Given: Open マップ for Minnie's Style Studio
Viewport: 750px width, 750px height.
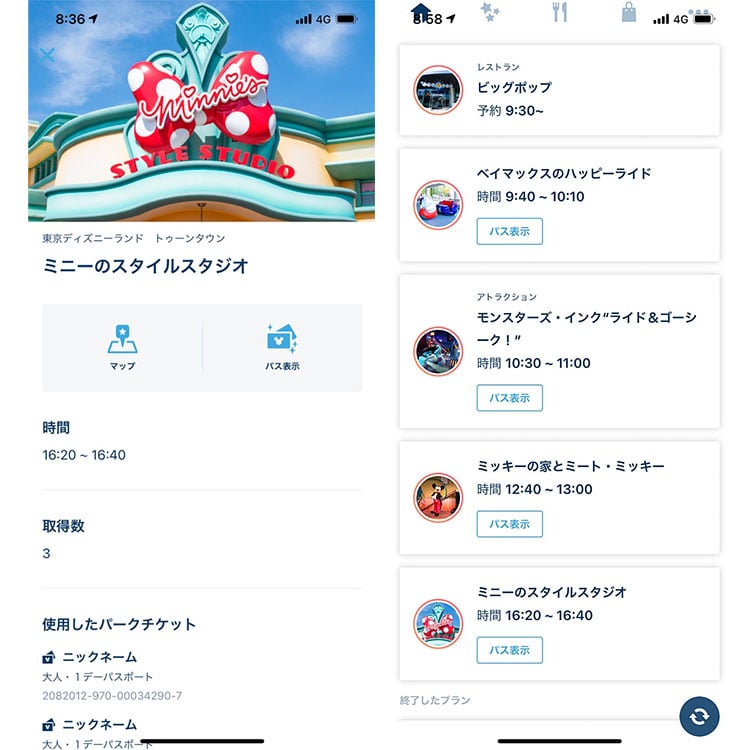Looking at the screenshot, I should [122, 347].
